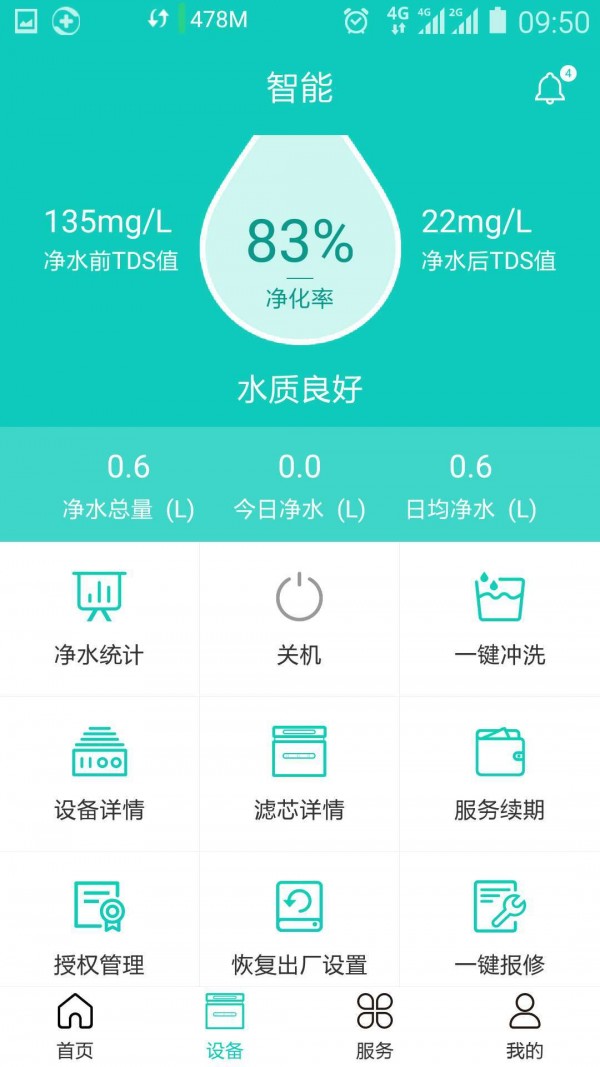Open 净水统计 water statistics

click(x=99, y=619)
